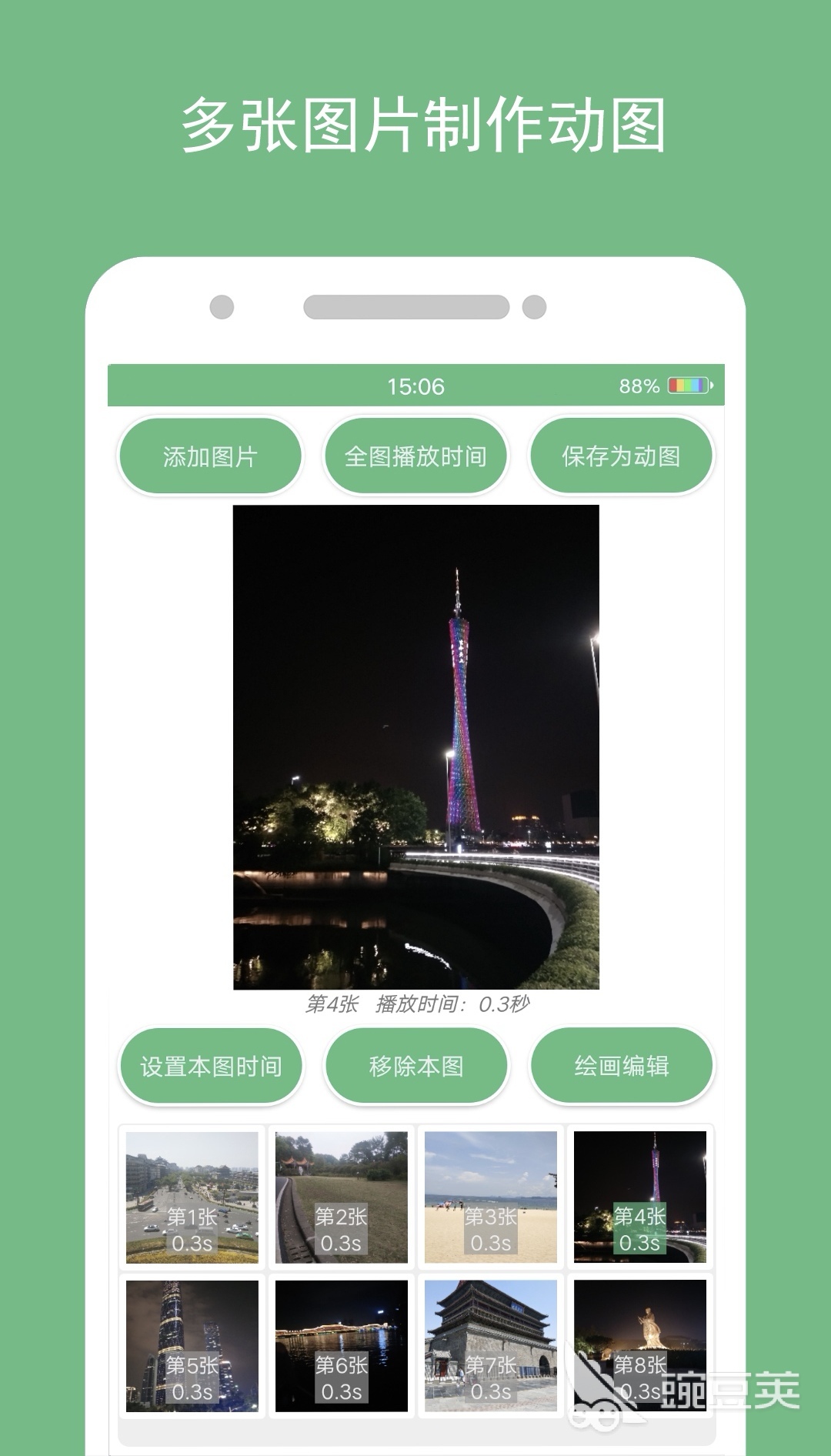Tap the 15:06 clock in the status bar
Screen dimensions: 831x1456
(415, 385)
